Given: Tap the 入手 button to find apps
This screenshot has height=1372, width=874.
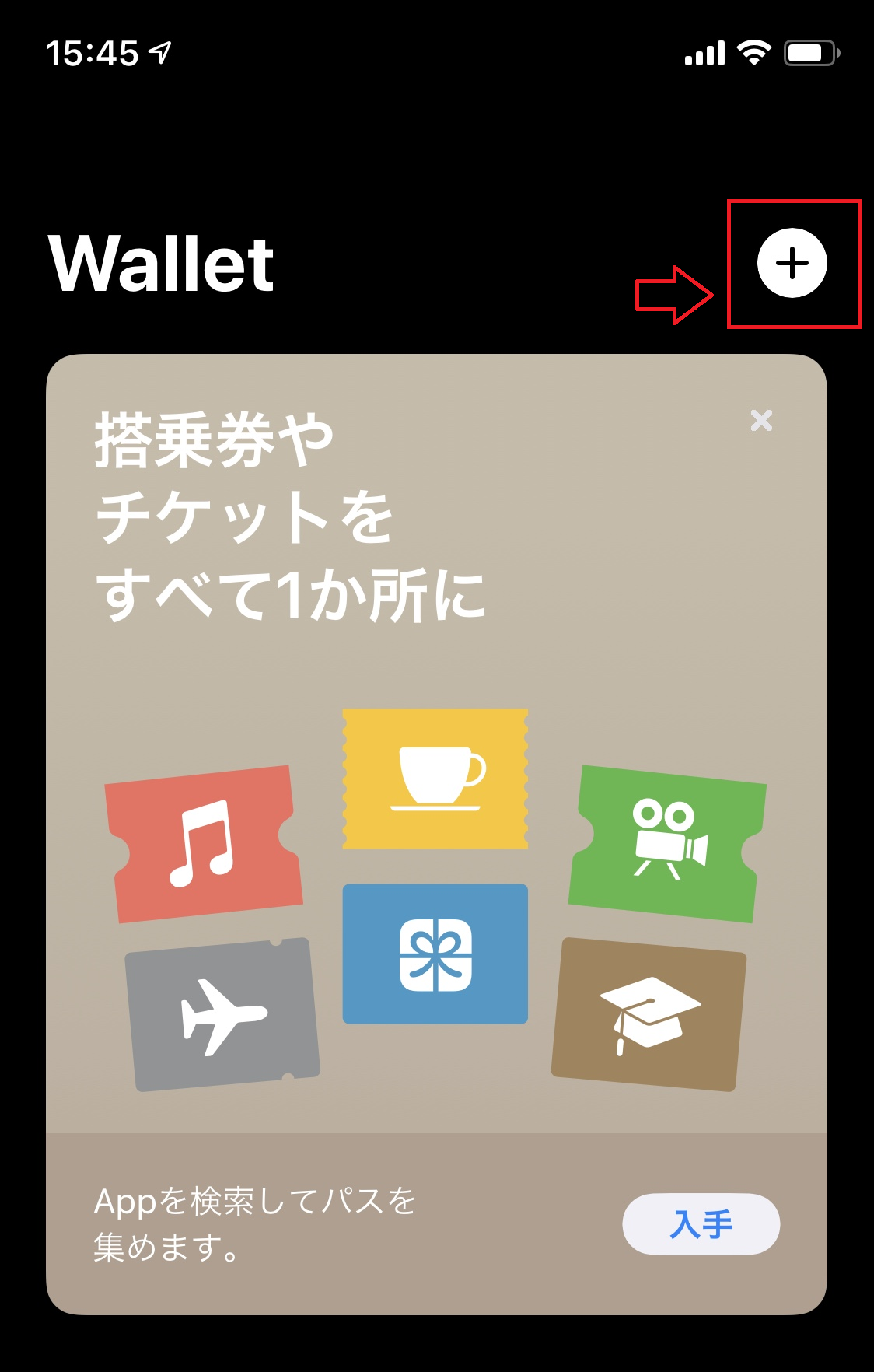Looking at the screenshot, I should click(x=701, y=1224).
